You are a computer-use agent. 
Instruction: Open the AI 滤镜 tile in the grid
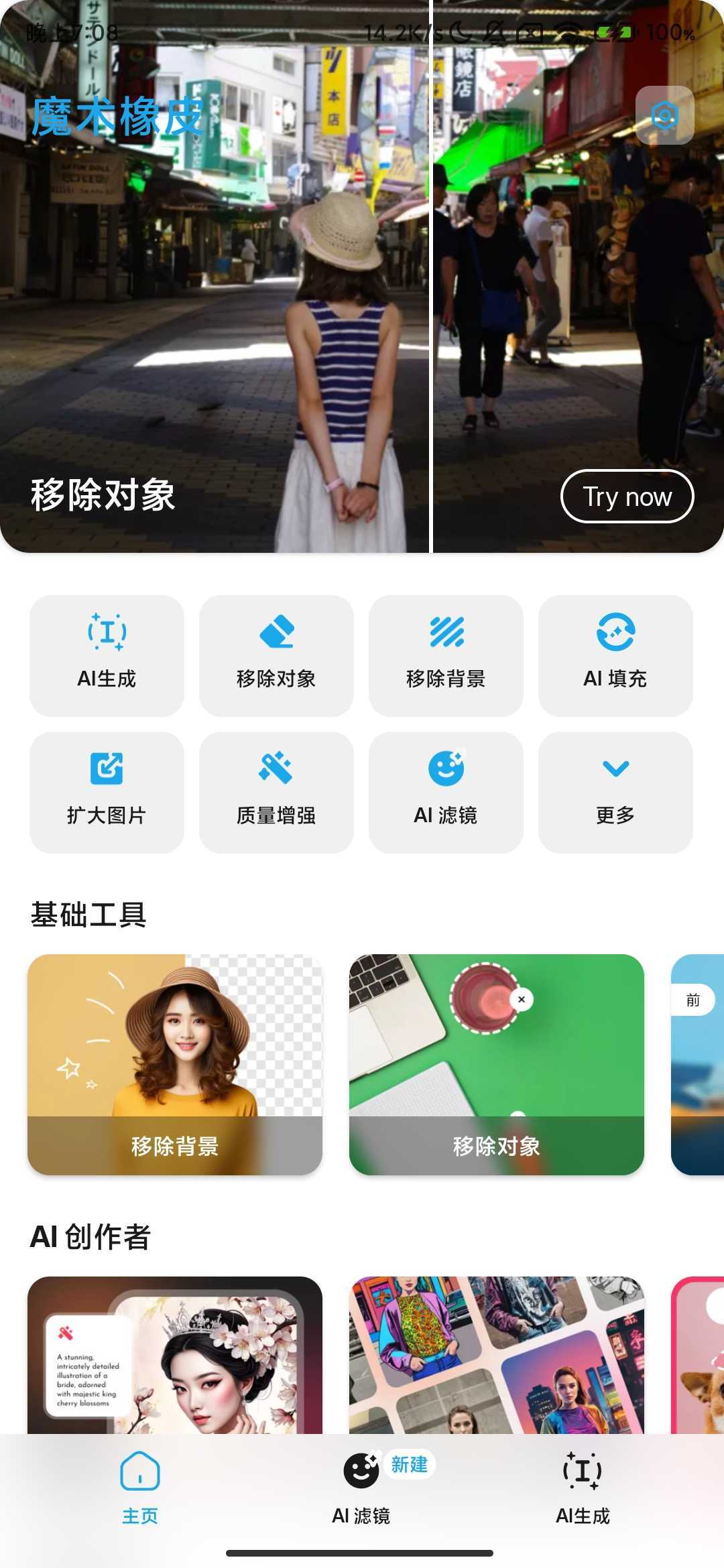point(446,792)
